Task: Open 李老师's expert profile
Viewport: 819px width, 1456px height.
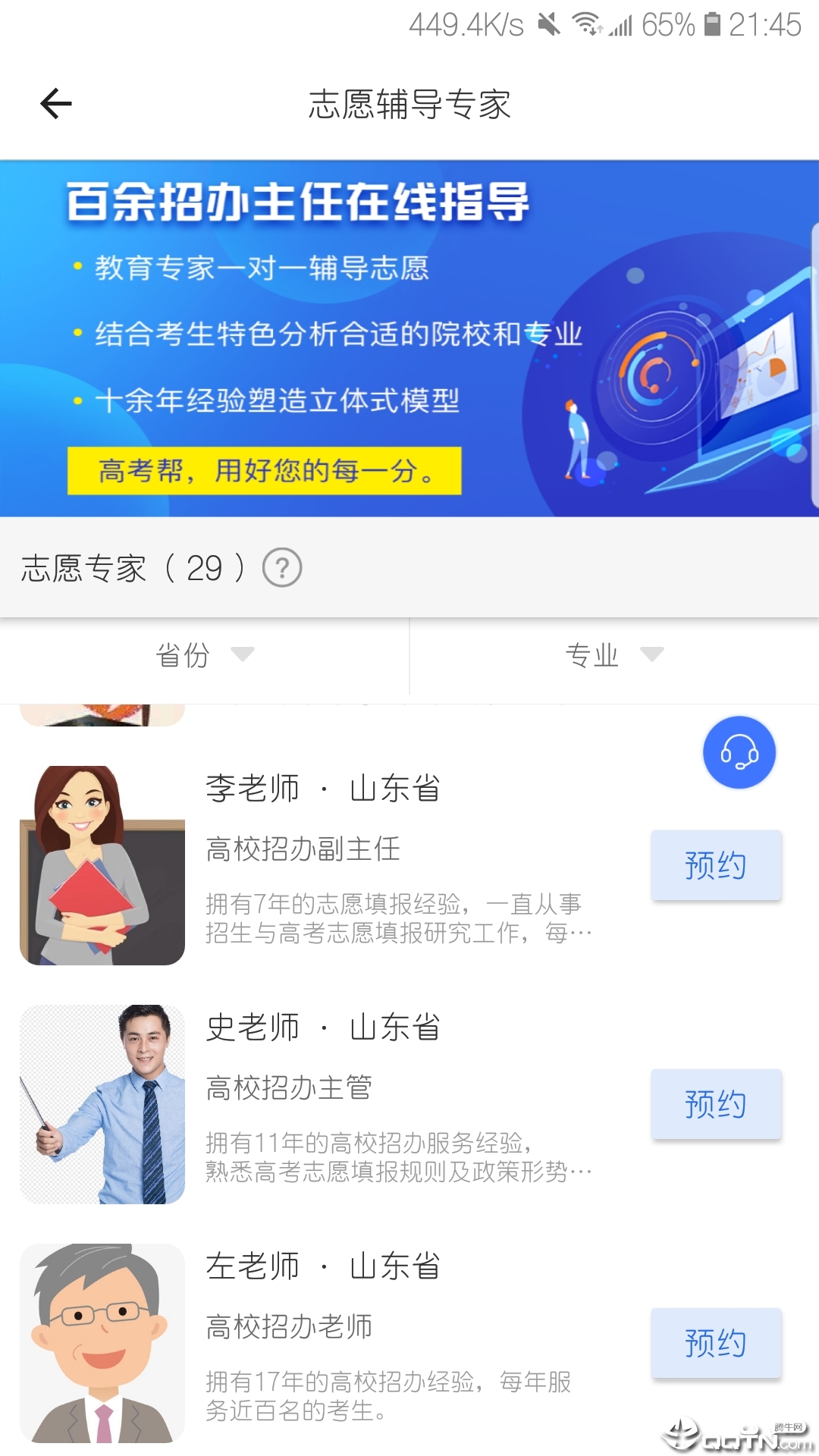Action: pos(394,864)
